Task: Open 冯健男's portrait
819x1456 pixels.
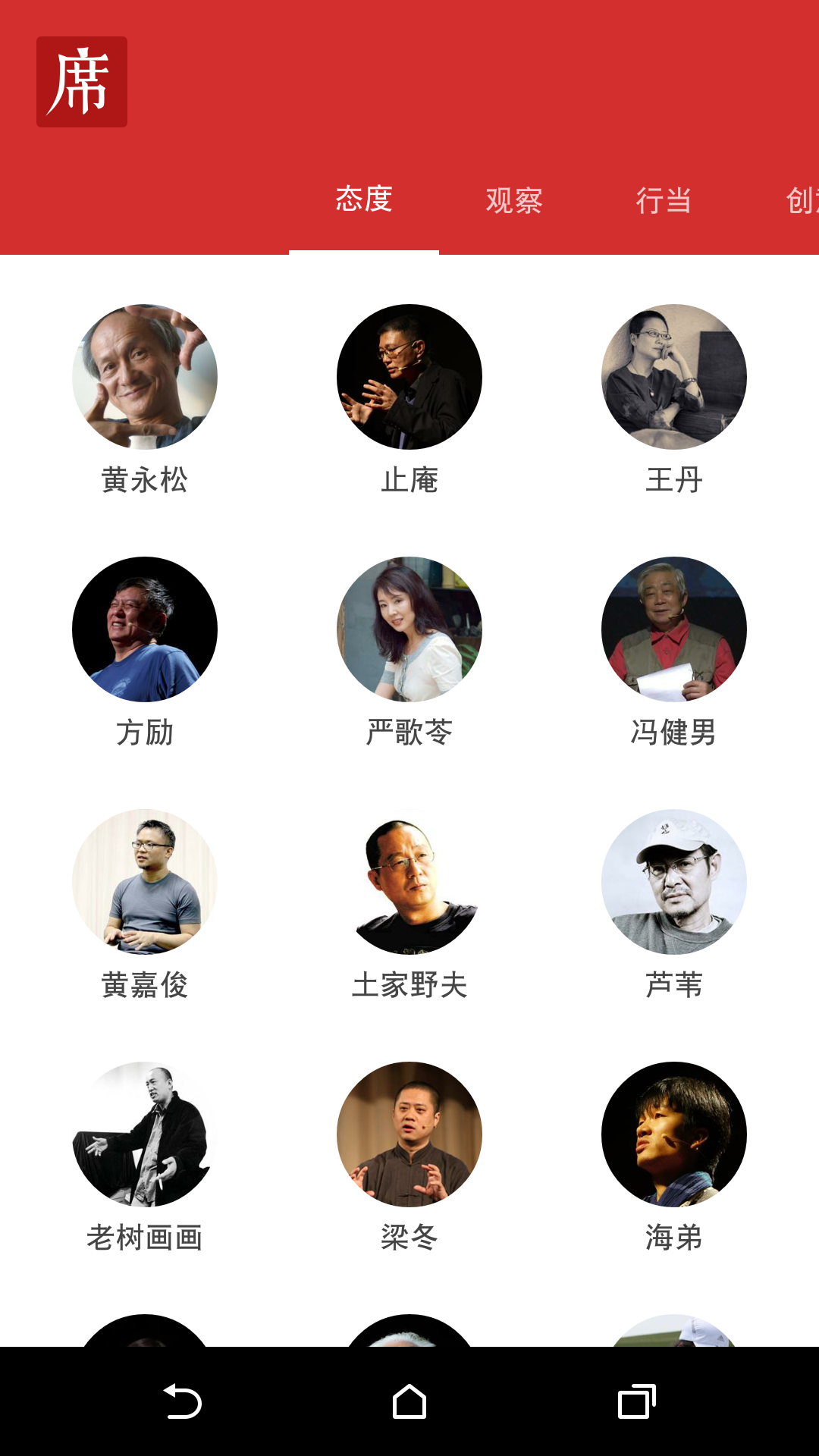Action: (673, 629)
